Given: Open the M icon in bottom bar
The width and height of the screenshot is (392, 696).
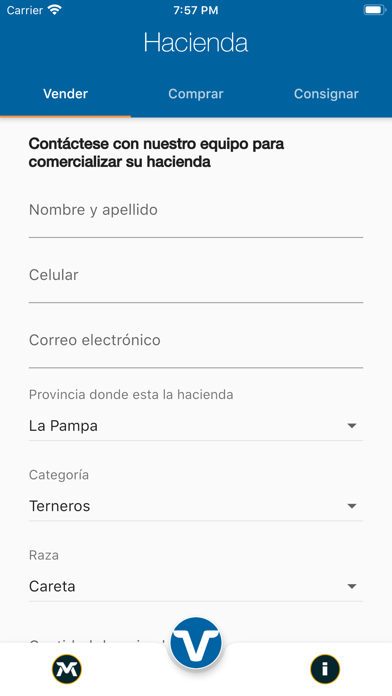Looking at the screenshot, I should [67, 669].
